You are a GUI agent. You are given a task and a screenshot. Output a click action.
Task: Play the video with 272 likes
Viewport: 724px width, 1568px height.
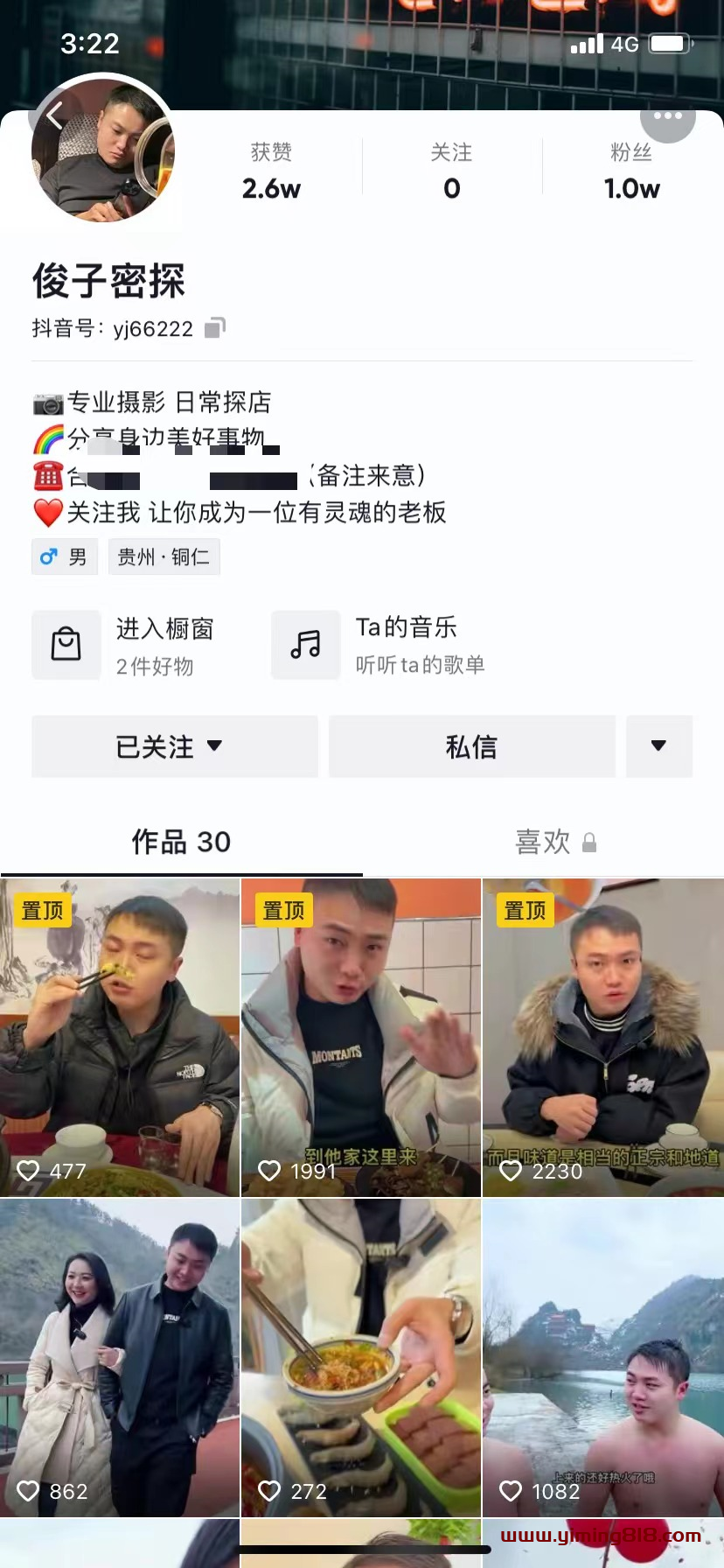361,1358
